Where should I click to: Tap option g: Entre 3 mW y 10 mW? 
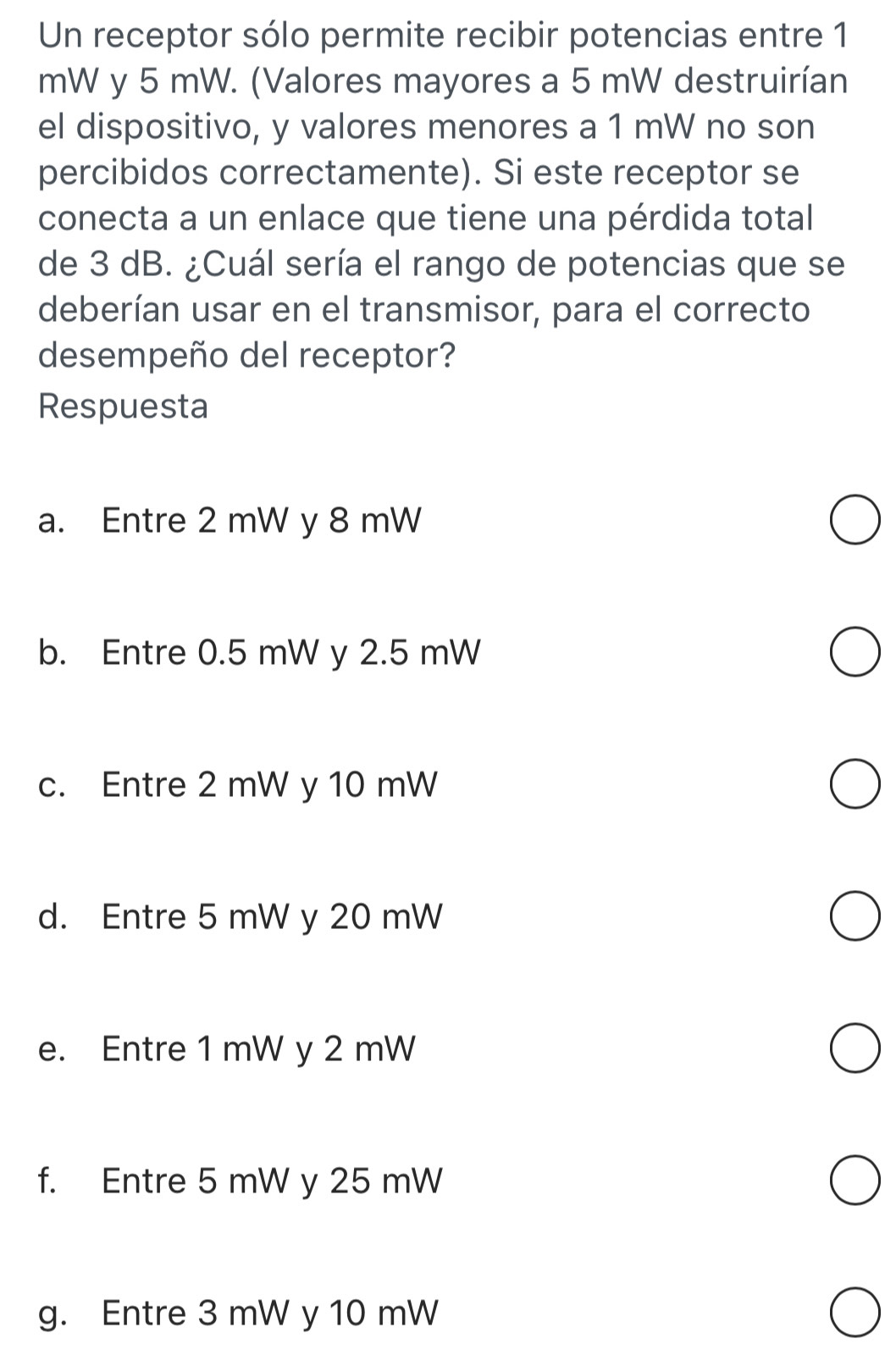(x=854, y=1314)
